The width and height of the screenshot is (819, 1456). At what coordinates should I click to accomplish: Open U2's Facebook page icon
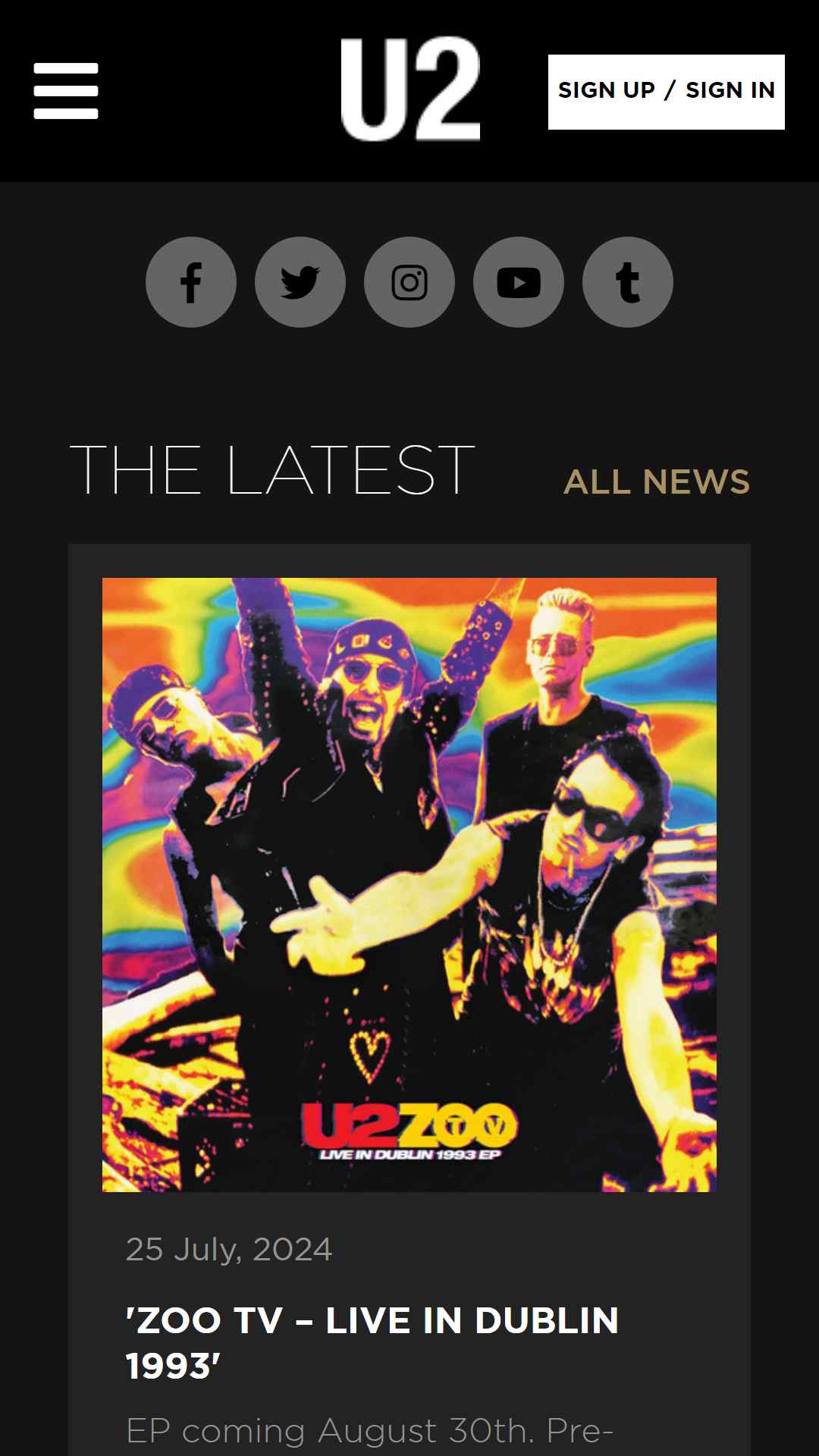pos(191,282)
